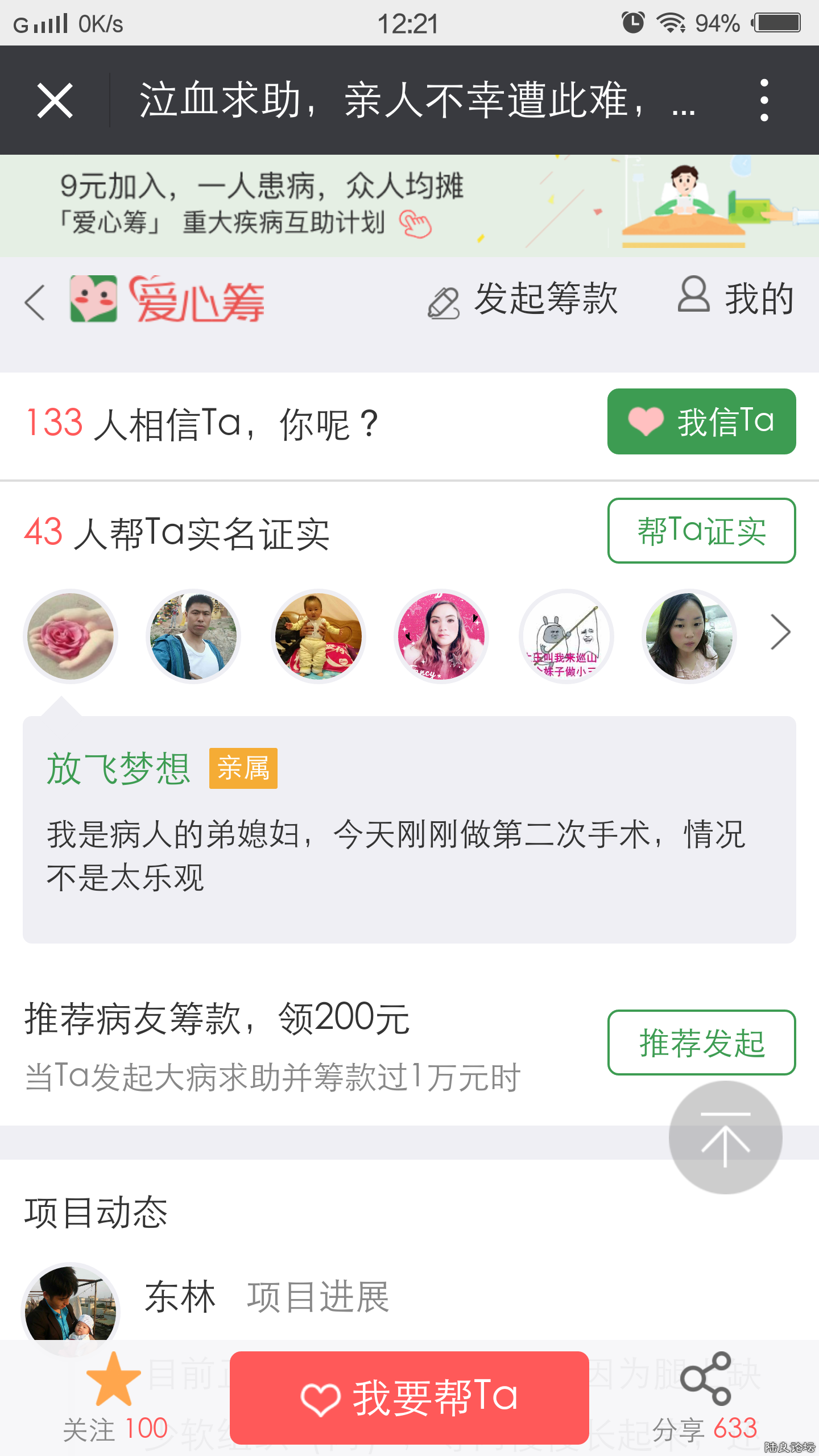Open the three-dot overflow menu

[x=764, y=101]
